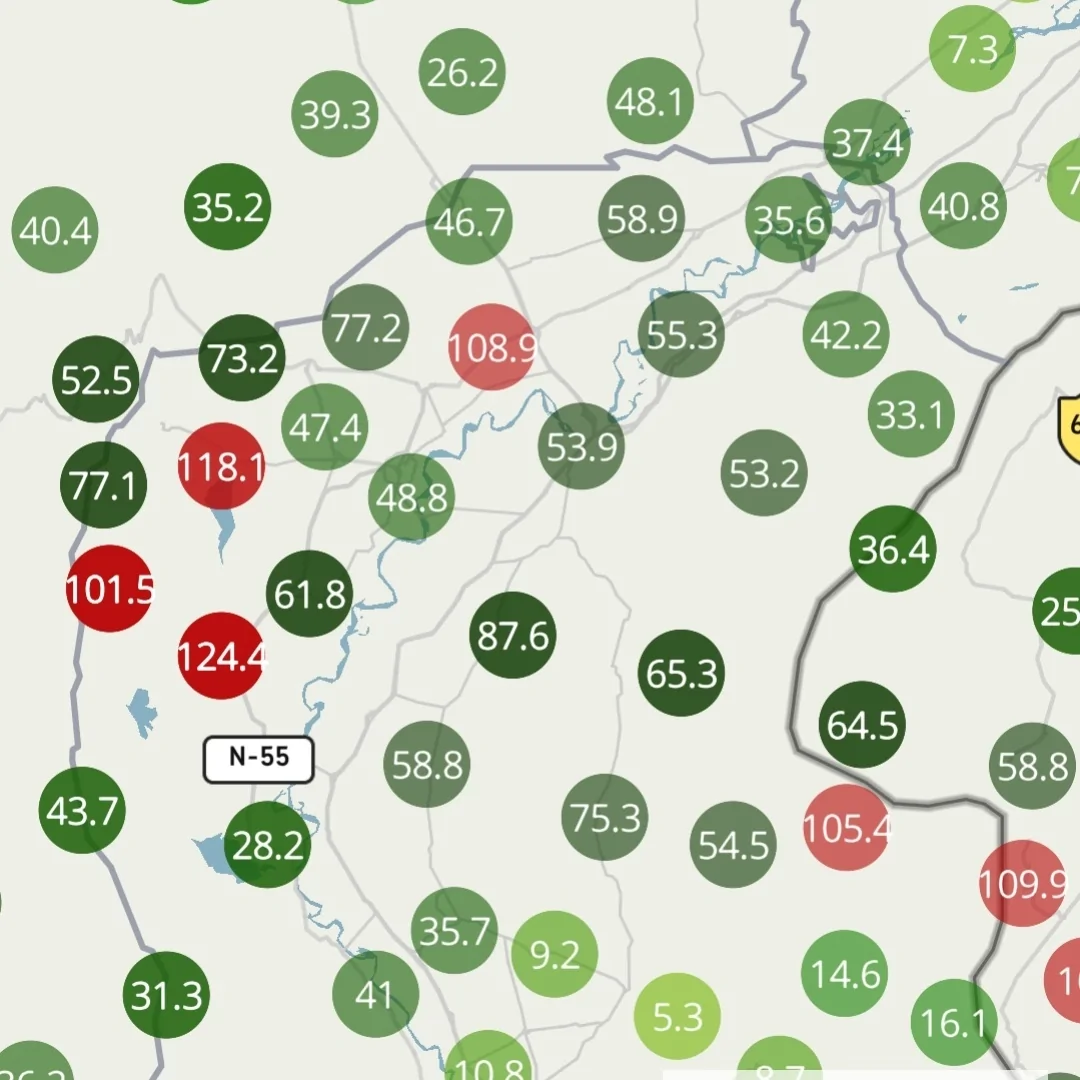The width and height of the screenshot is (1080, 1080).
Task: Tap the 40.4 marker
Action: tap(56, 231)
